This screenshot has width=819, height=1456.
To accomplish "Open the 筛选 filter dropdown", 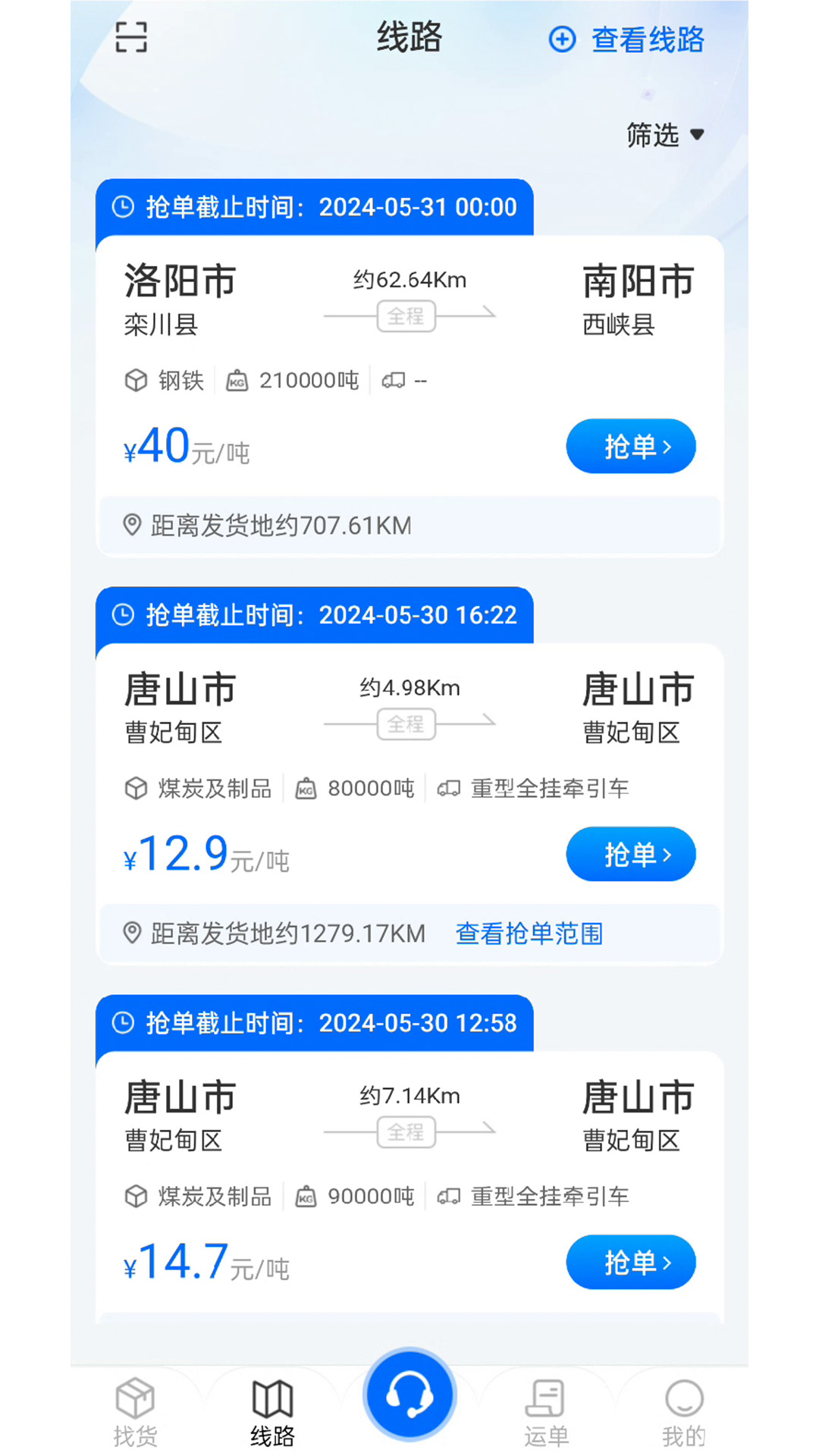I will pyautogui.click(x=664, y=135).
